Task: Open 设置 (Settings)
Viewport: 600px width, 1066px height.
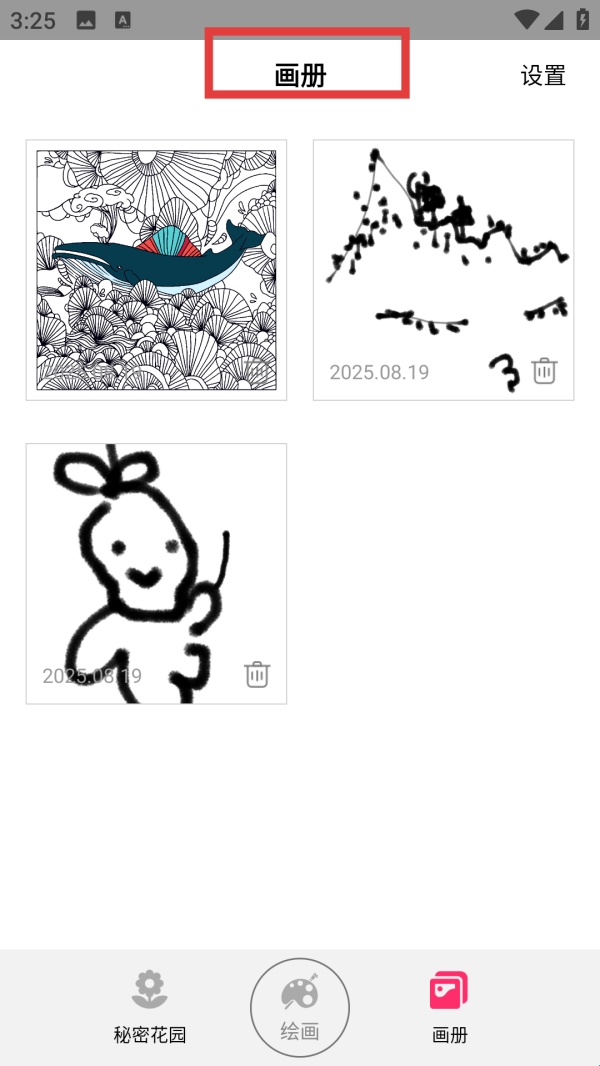Action: tap(543, 76)
